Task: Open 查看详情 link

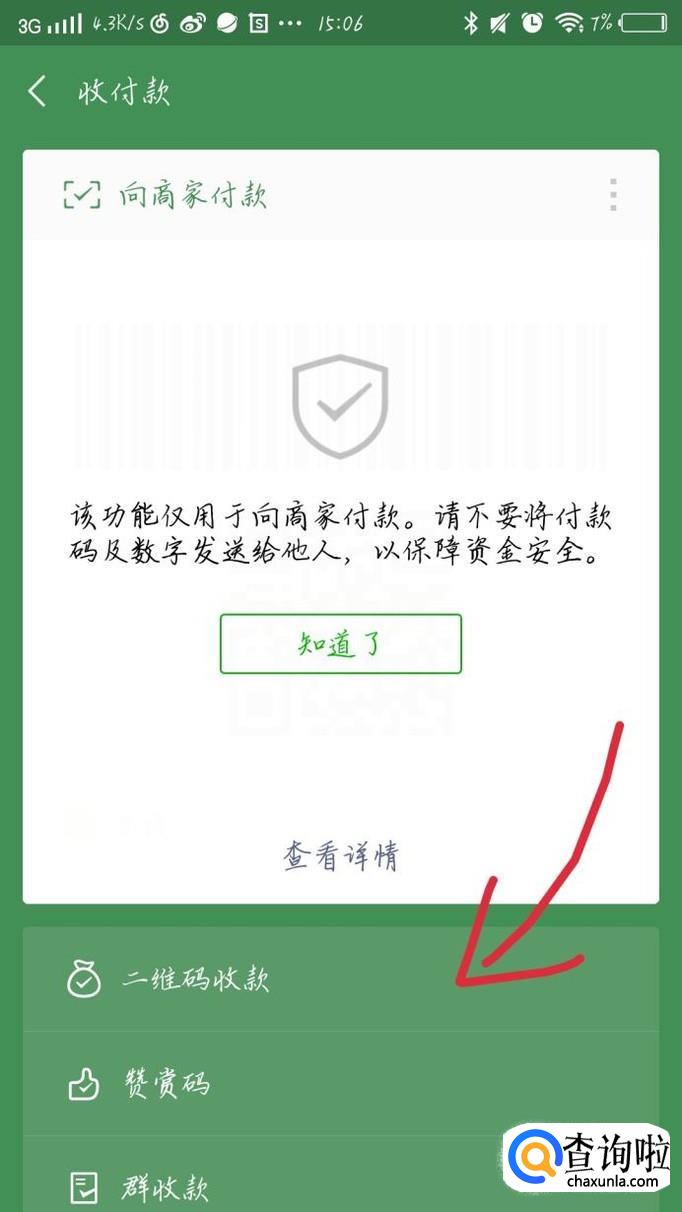Action: 341,857
